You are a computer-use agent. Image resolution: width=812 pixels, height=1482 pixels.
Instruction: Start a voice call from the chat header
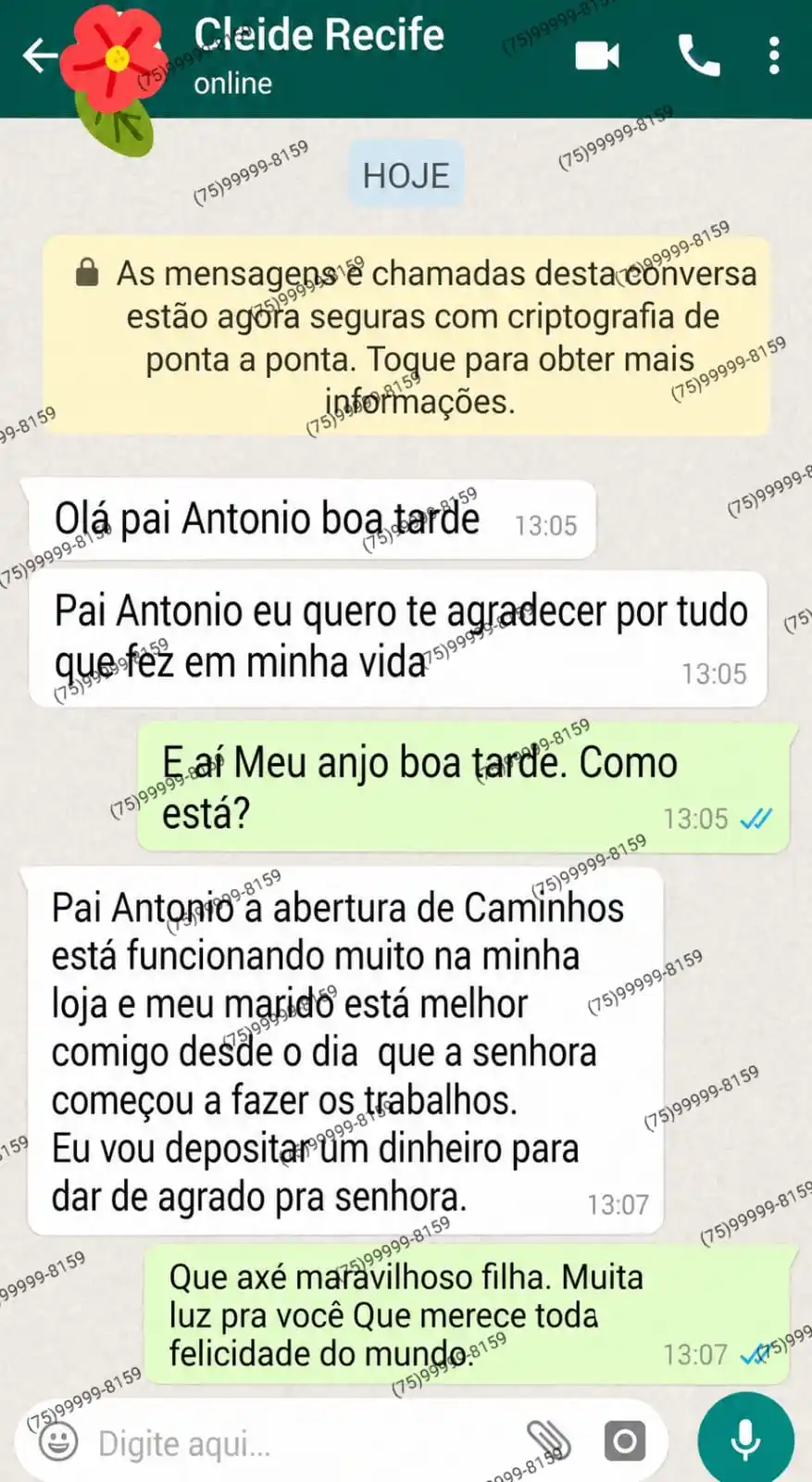click(701, 56)
